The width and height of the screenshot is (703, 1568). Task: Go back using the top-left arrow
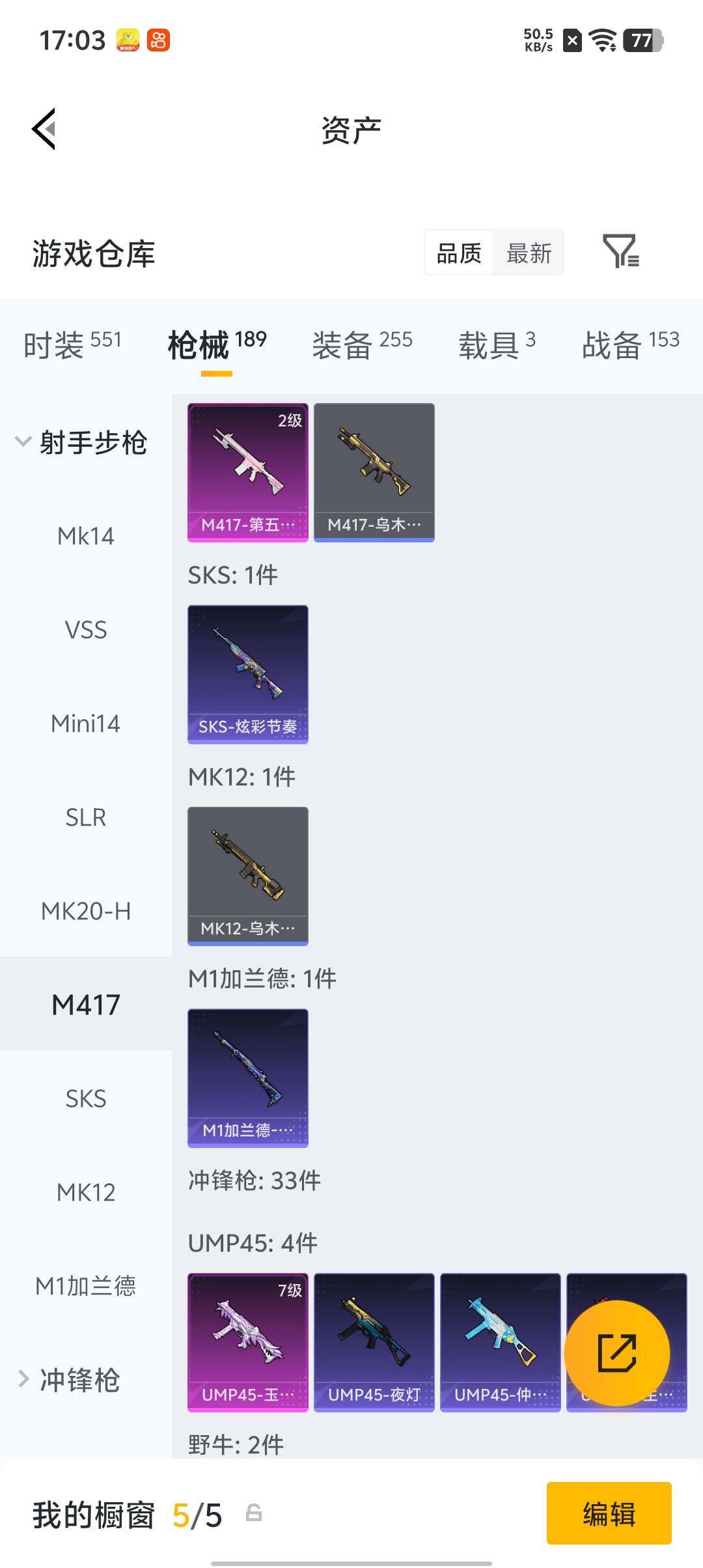tap(44, 129)
